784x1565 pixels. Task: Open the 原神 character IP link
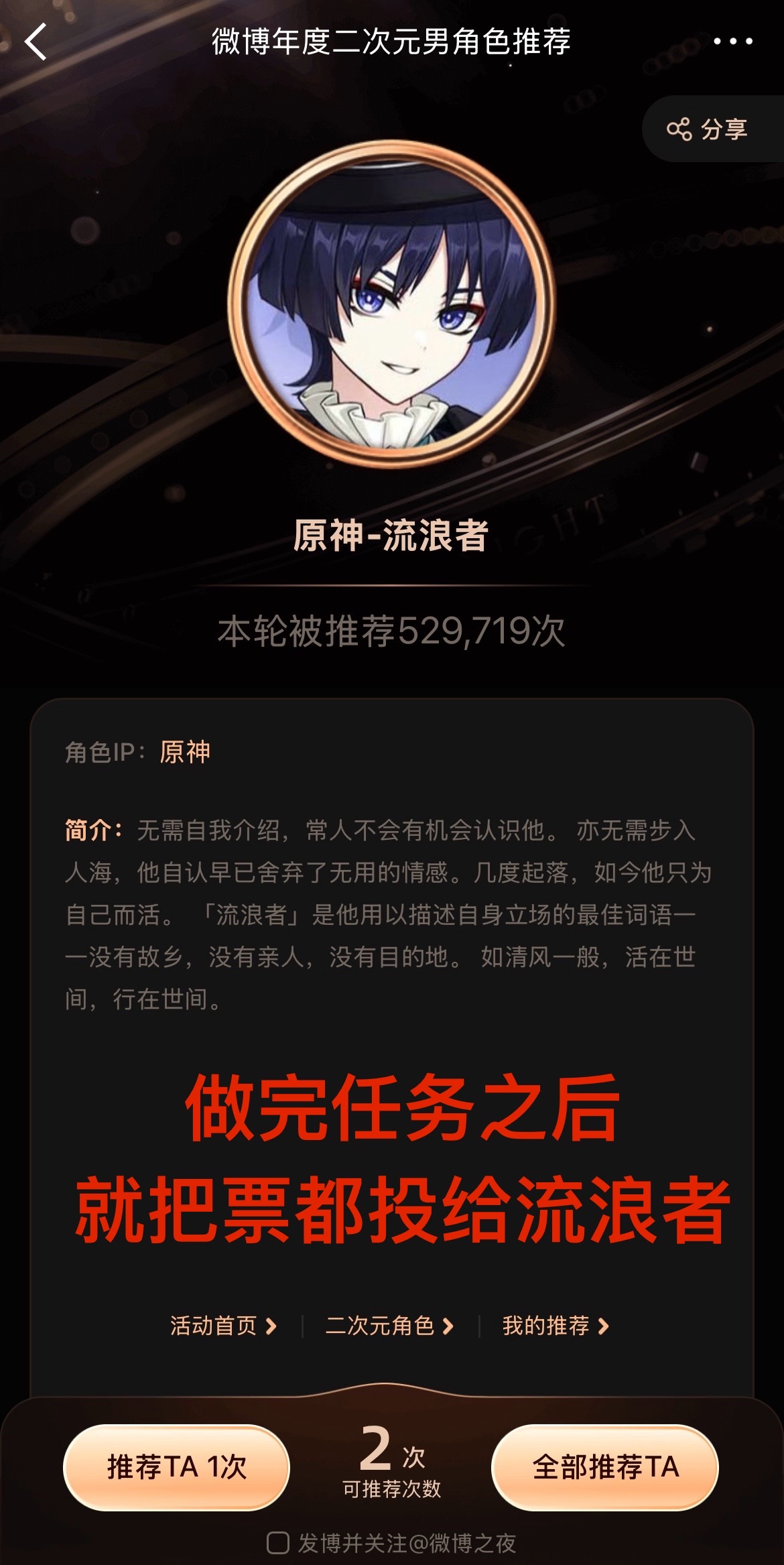(185, 752)
